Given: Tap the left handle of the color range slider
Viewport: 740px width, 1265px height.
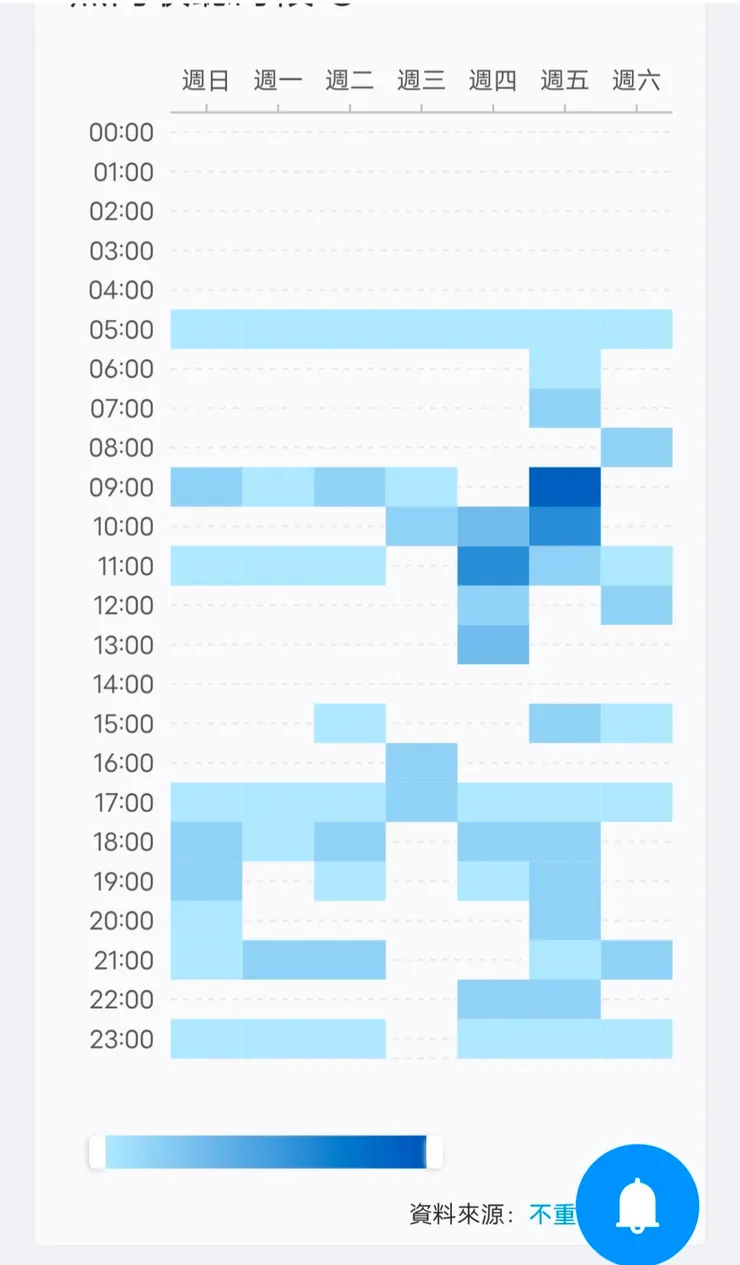Looking at the screenshot, I should click(x=97, y=1152).
